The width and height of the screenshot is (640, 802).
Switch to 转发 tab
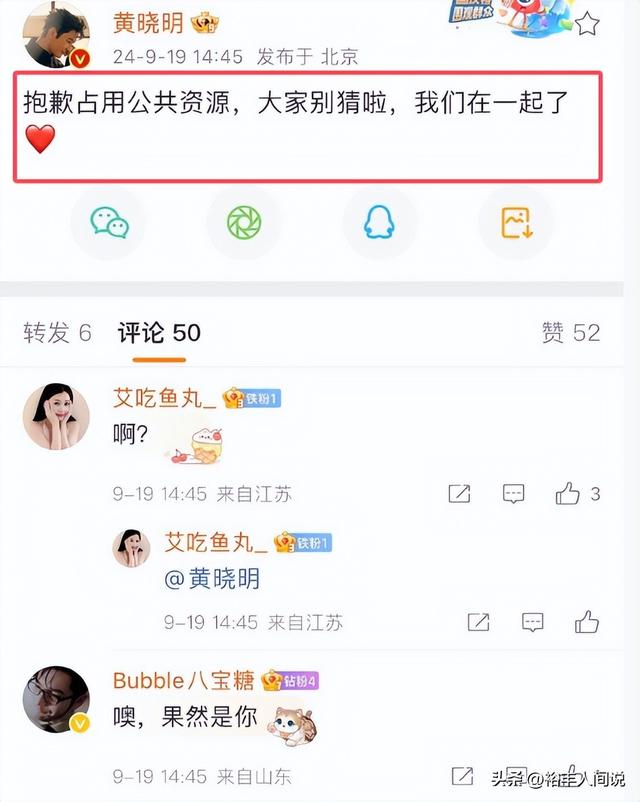tap(57, 333)
